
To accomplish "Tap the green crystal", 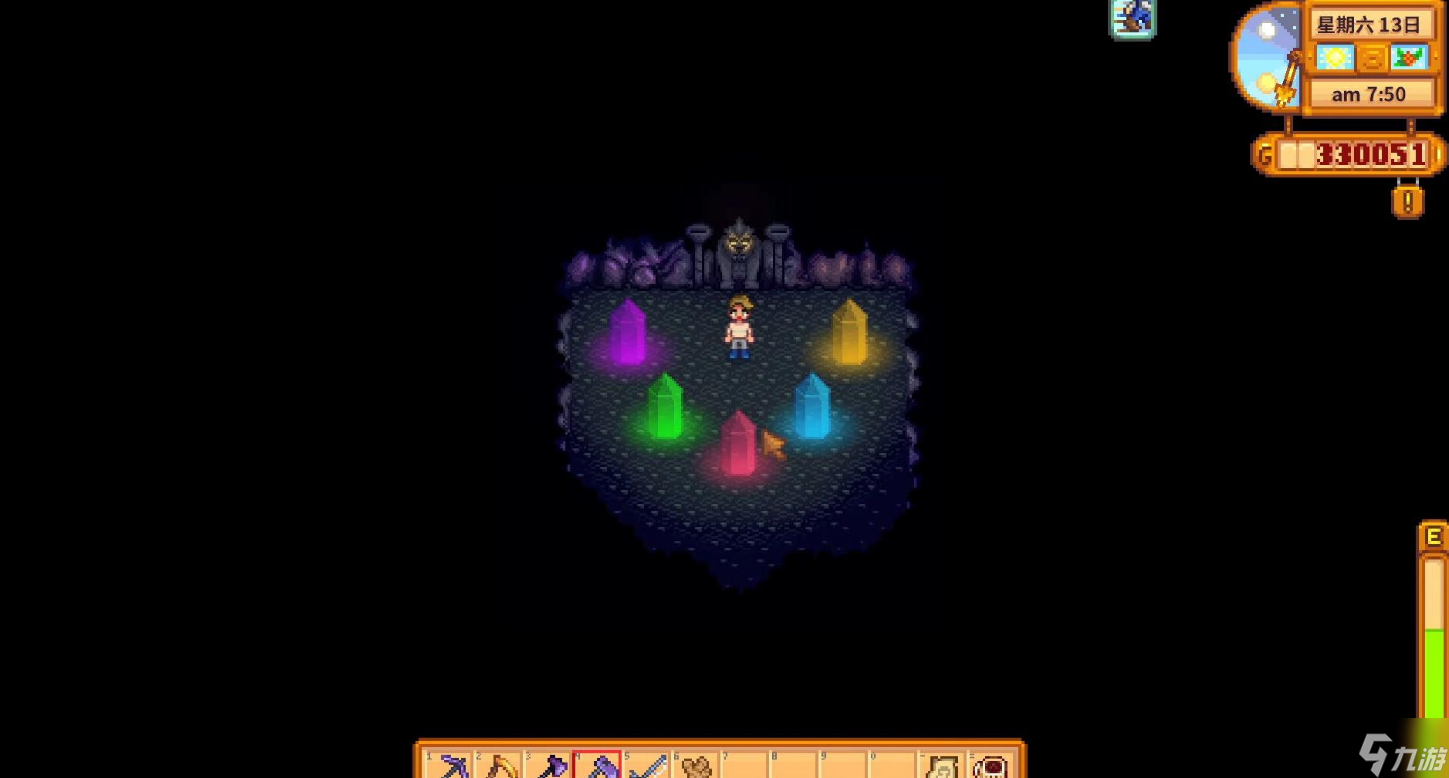I will (664, 407).
